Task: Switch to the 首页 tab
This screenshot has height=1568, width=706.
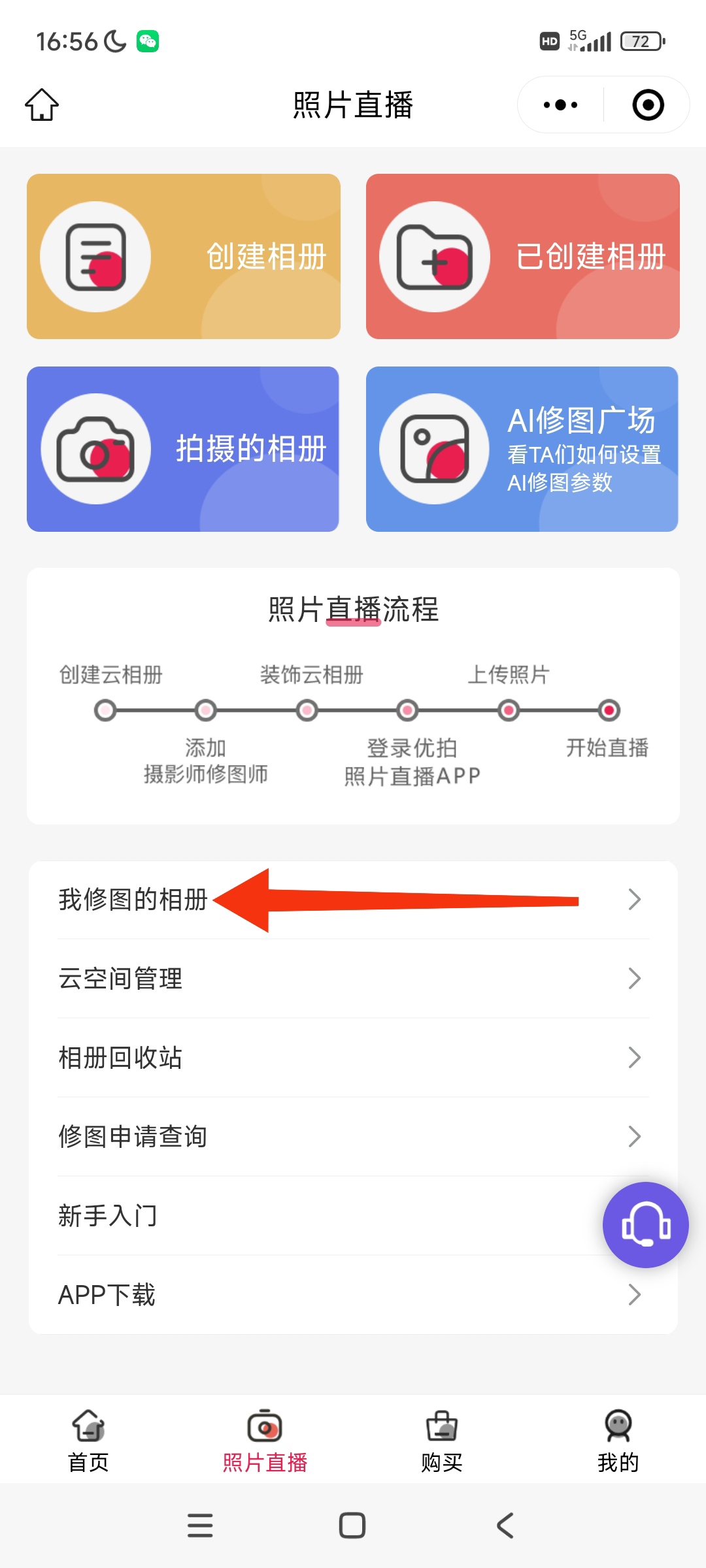Action: (88, 1441)
